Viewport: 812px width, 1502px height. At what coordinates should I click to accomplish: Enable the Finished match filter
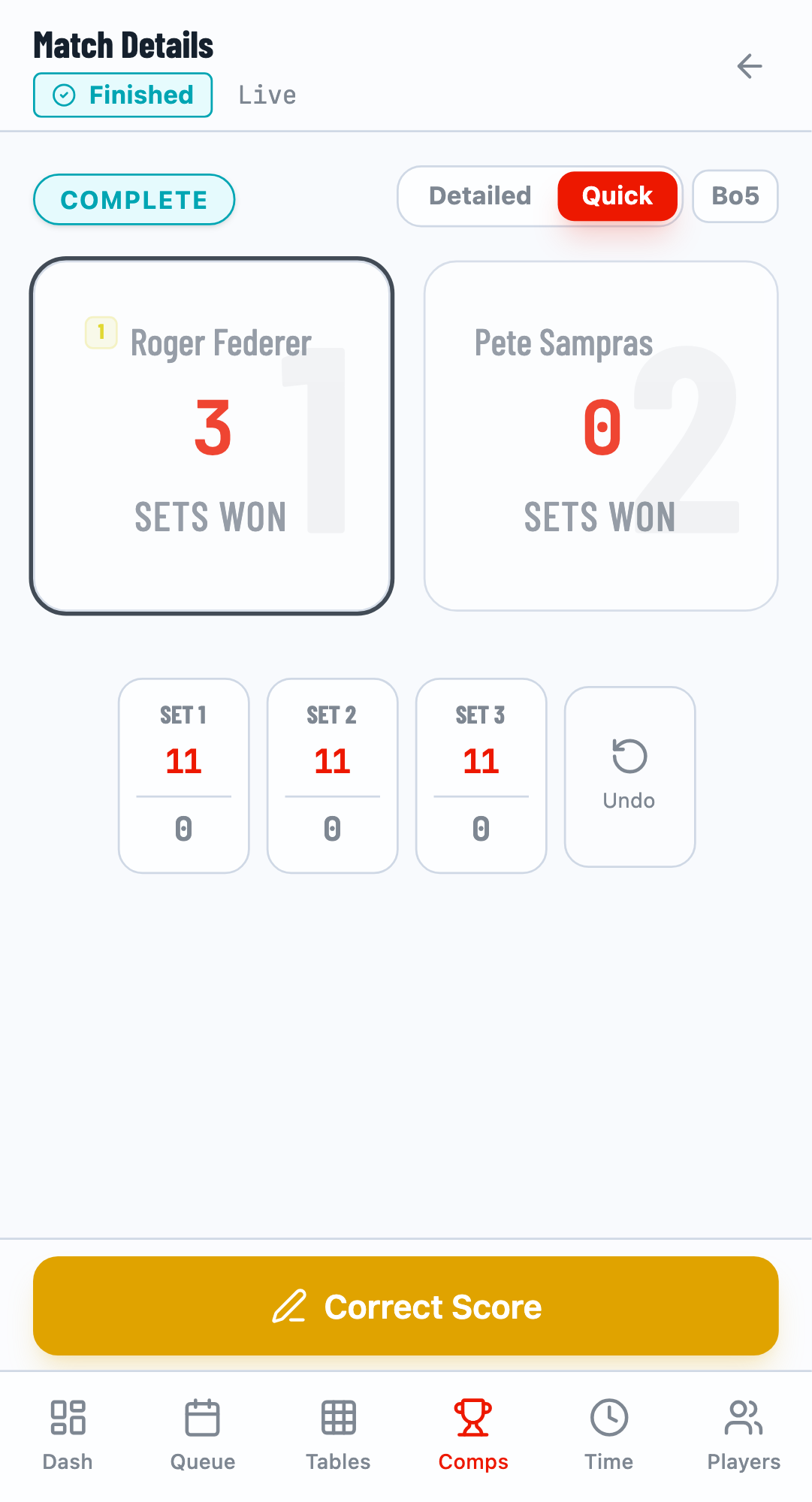(x=122, y=95)
